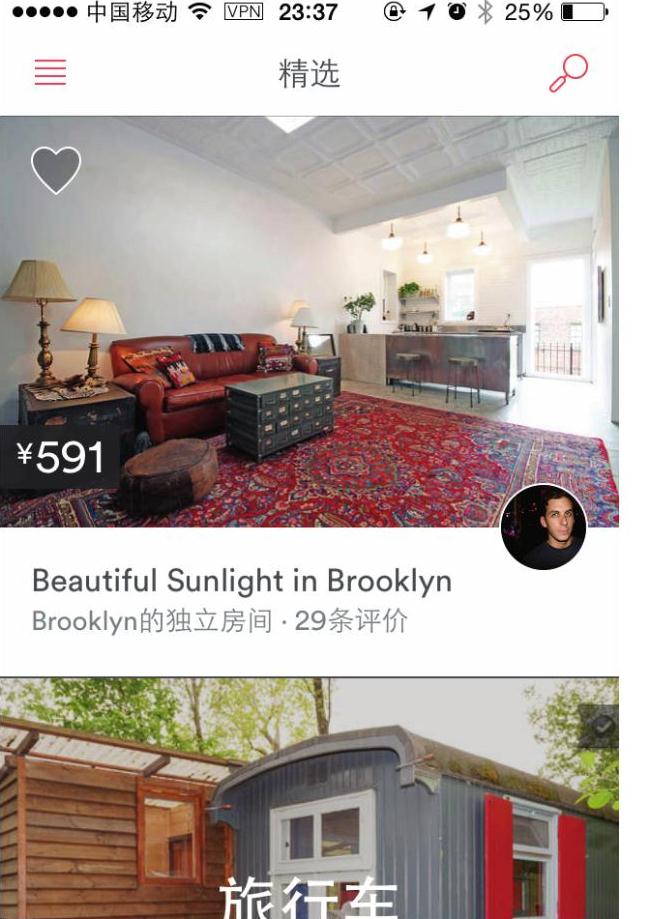The height and width of the screenshot is (919, 665).
Task: View the host's profile photo
Action: (x=543, y=527)
